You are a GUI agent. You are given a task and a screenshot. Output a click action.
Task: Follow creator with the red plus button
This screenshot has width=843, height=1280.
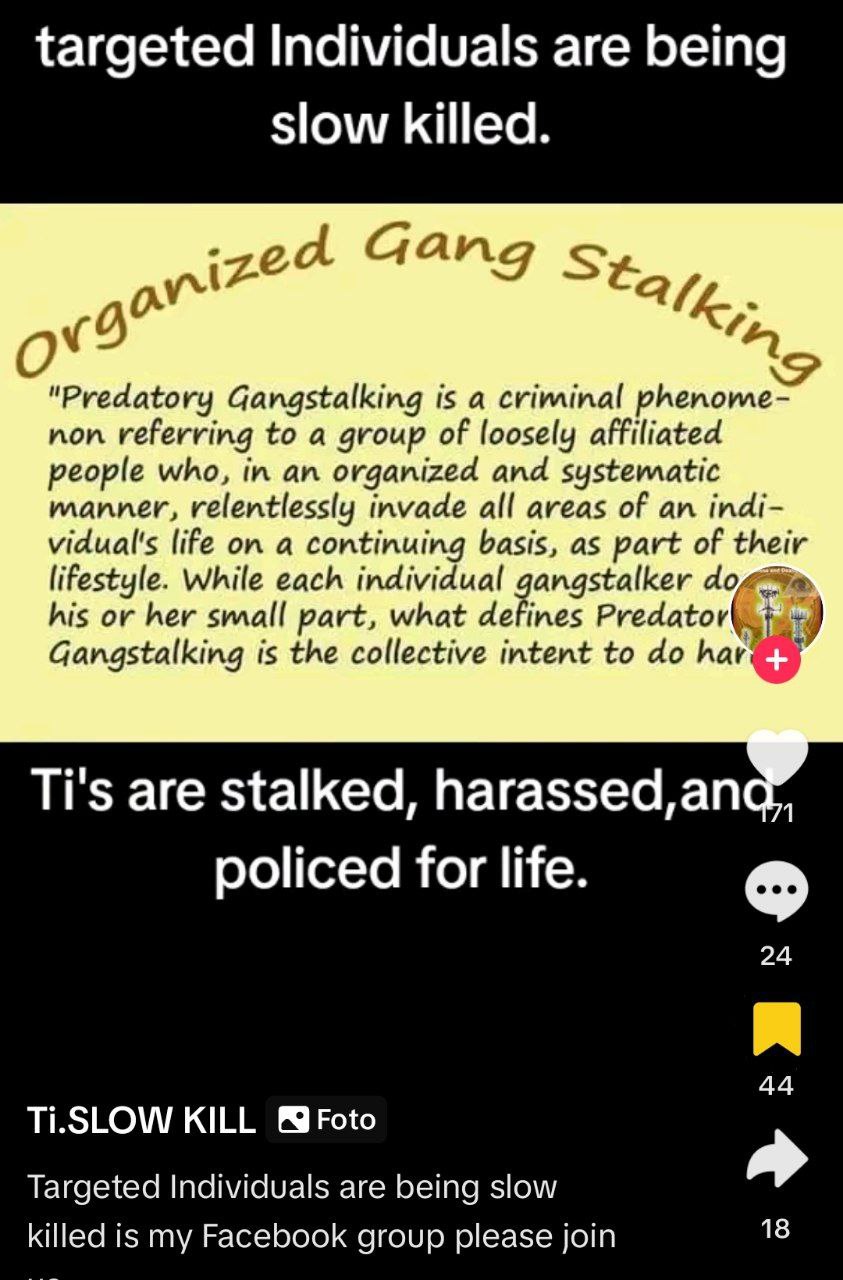click(x=777, y=661)
